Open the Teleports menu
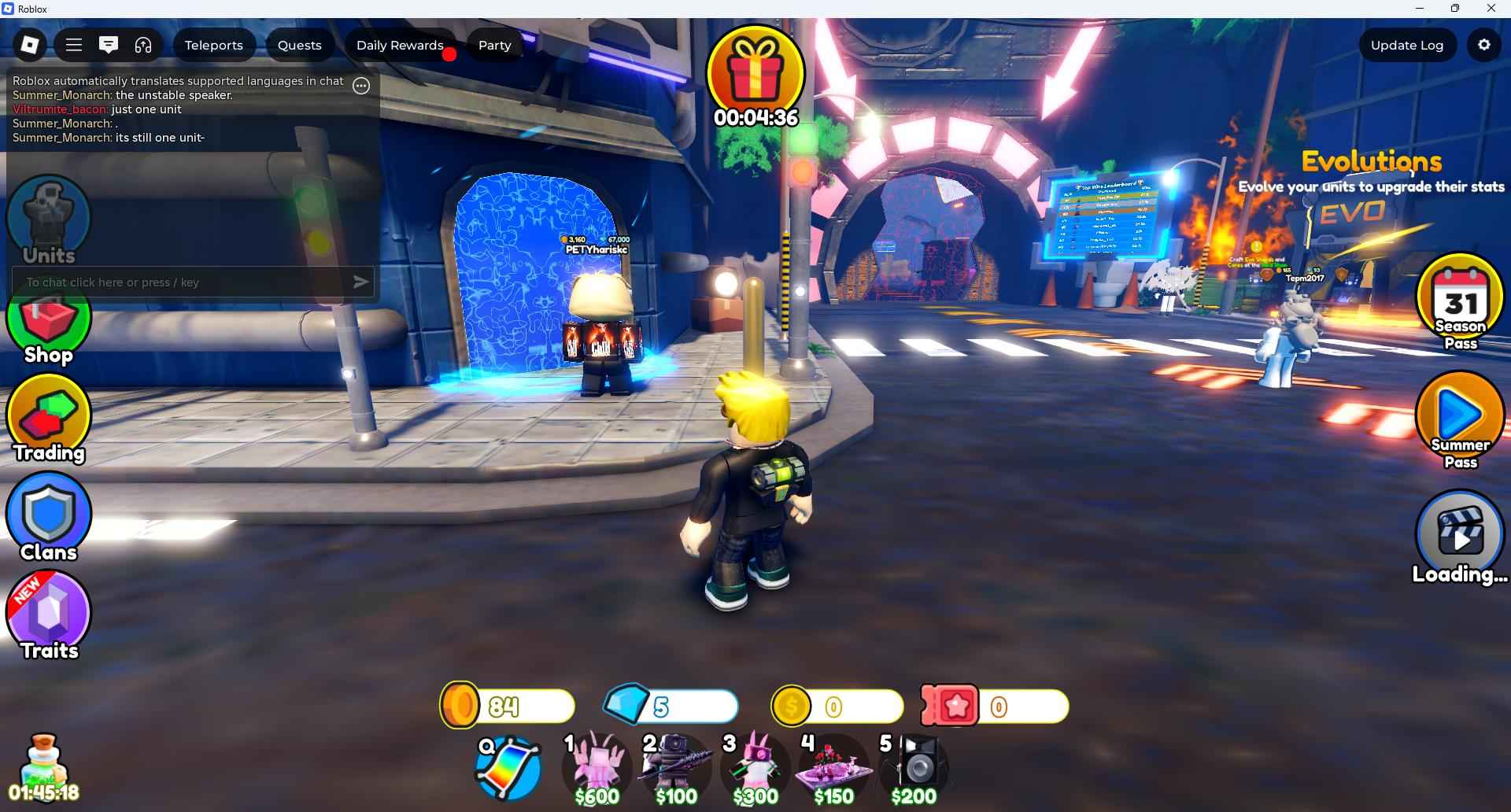Screen dimensions: 1511x812 pos(213,45)
